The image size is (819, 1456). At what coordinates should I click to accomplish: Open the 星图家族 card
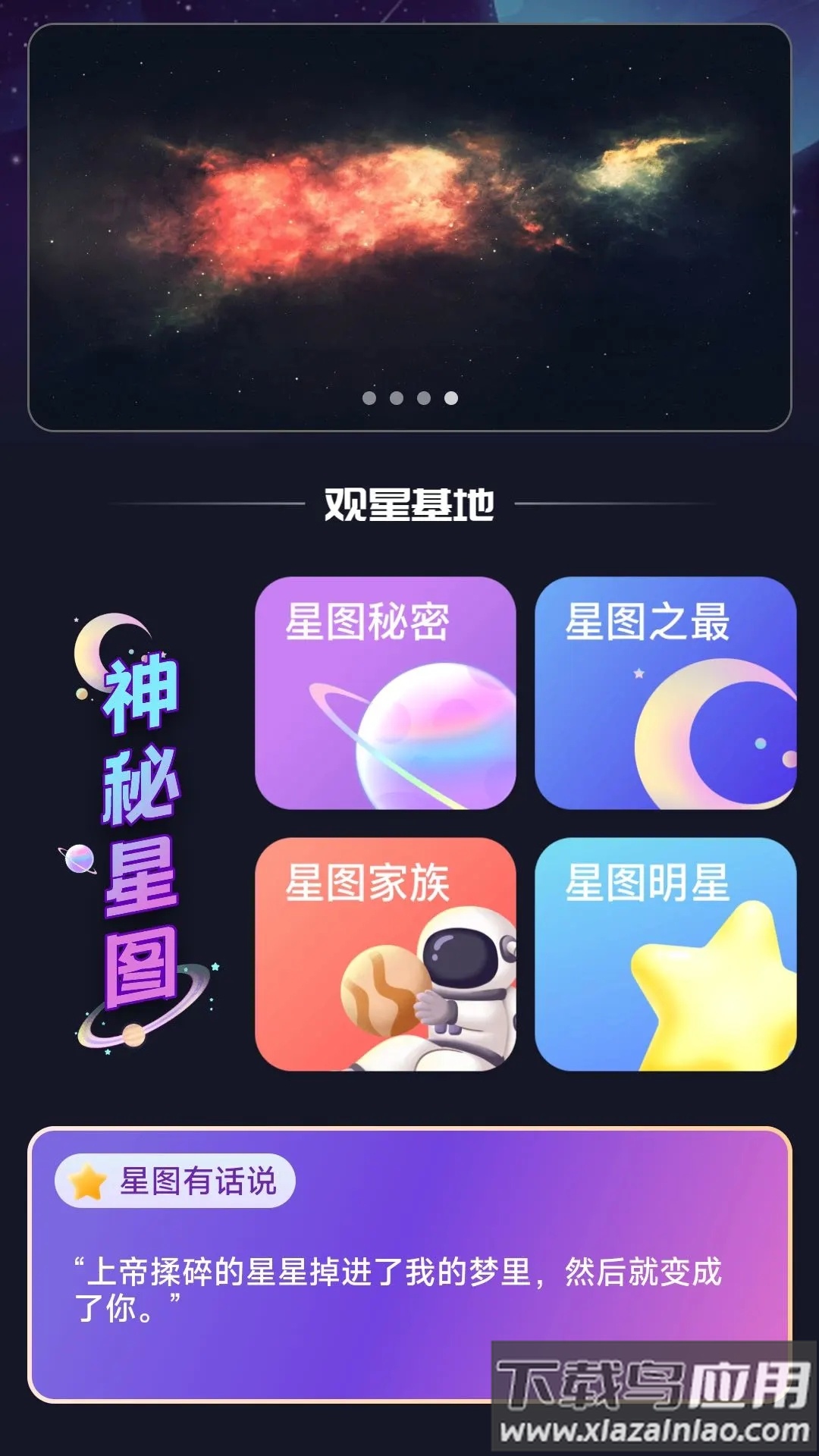pos(385,954)
